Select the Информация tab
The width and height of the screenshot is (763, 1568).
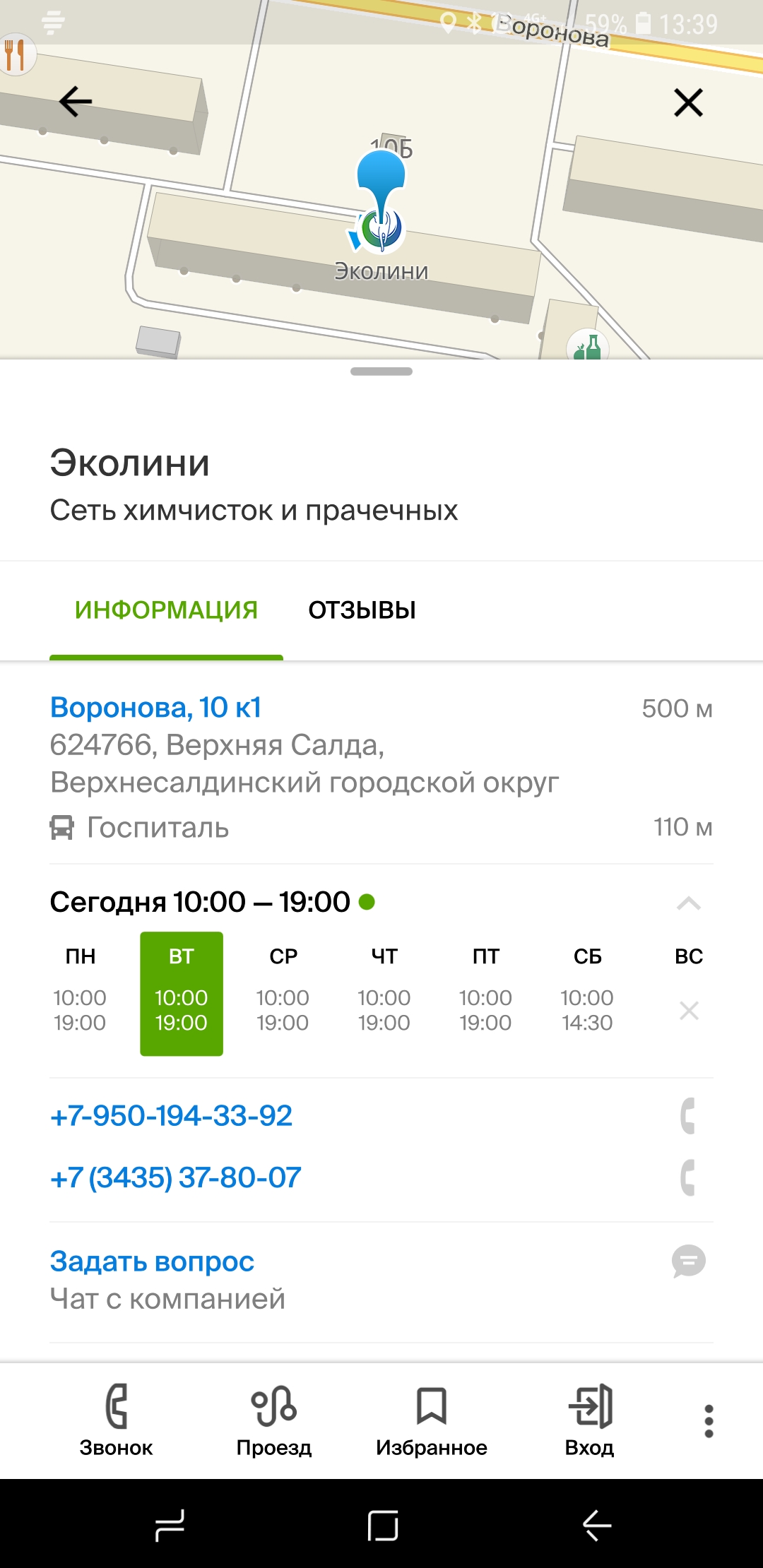[166, 610]
